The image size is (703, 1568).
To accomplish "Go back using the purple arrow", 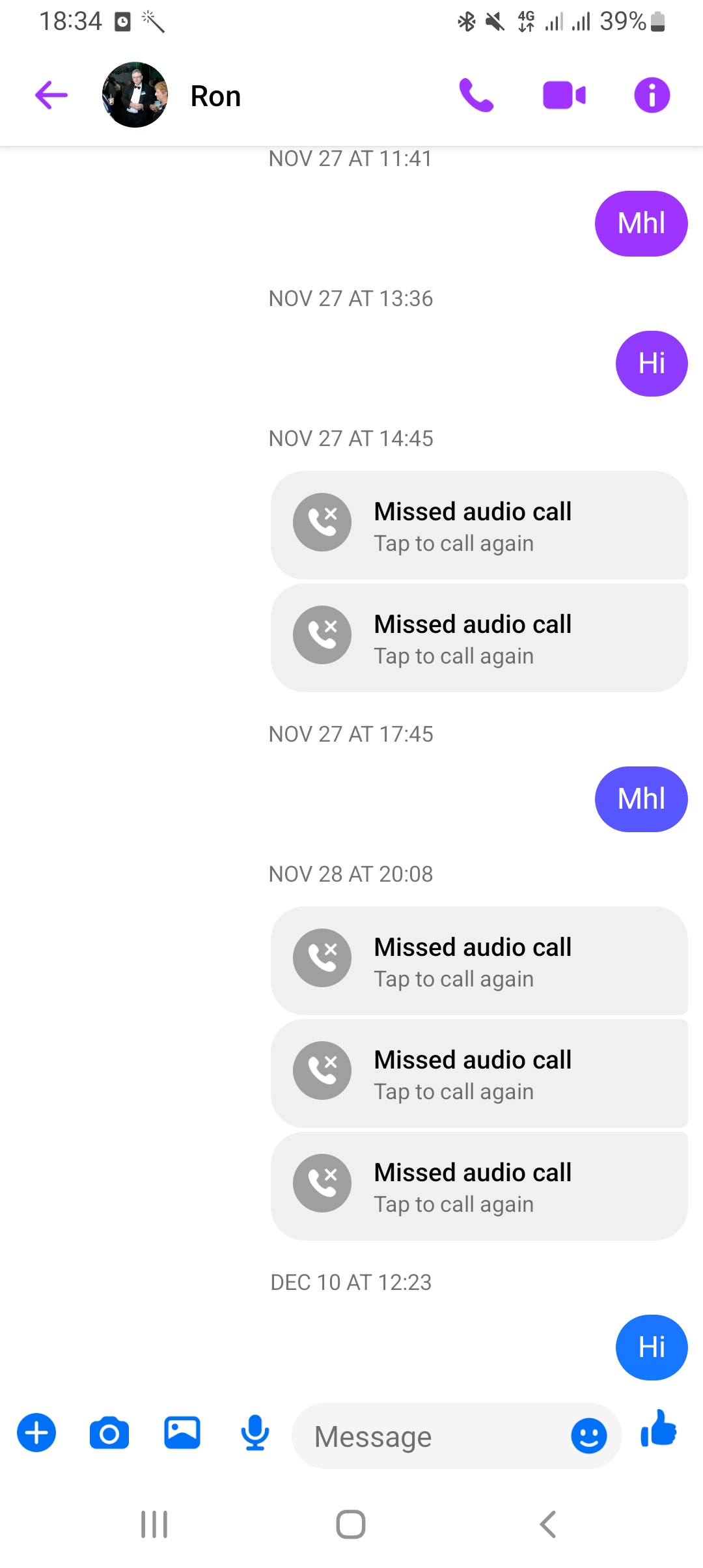I will [51, 96].
